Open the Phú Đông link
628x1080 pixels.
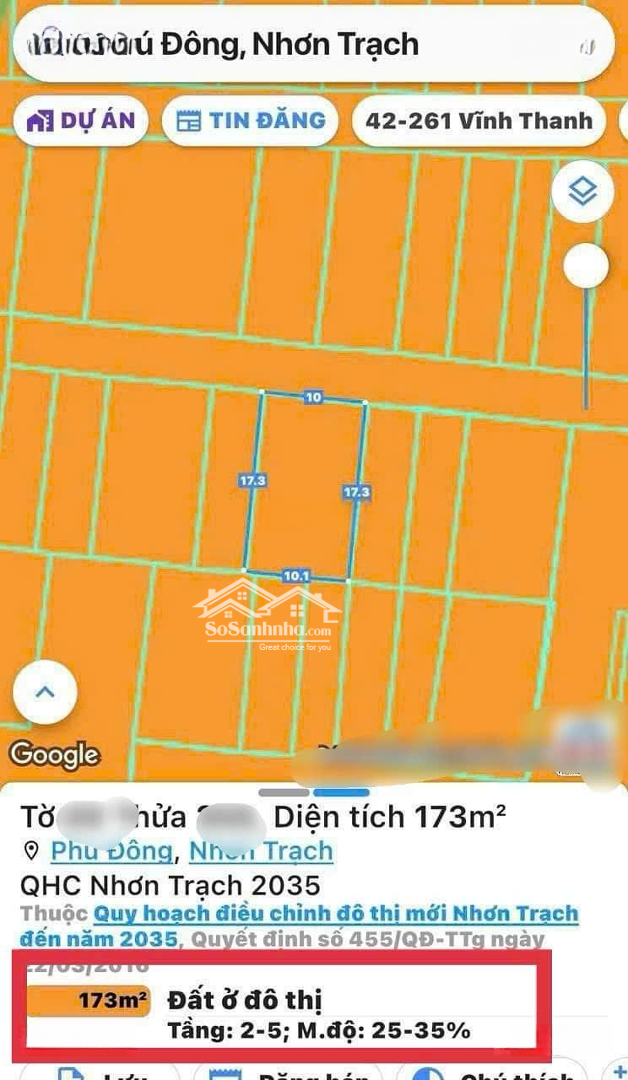pyautogui.click(x=112, y=851)
